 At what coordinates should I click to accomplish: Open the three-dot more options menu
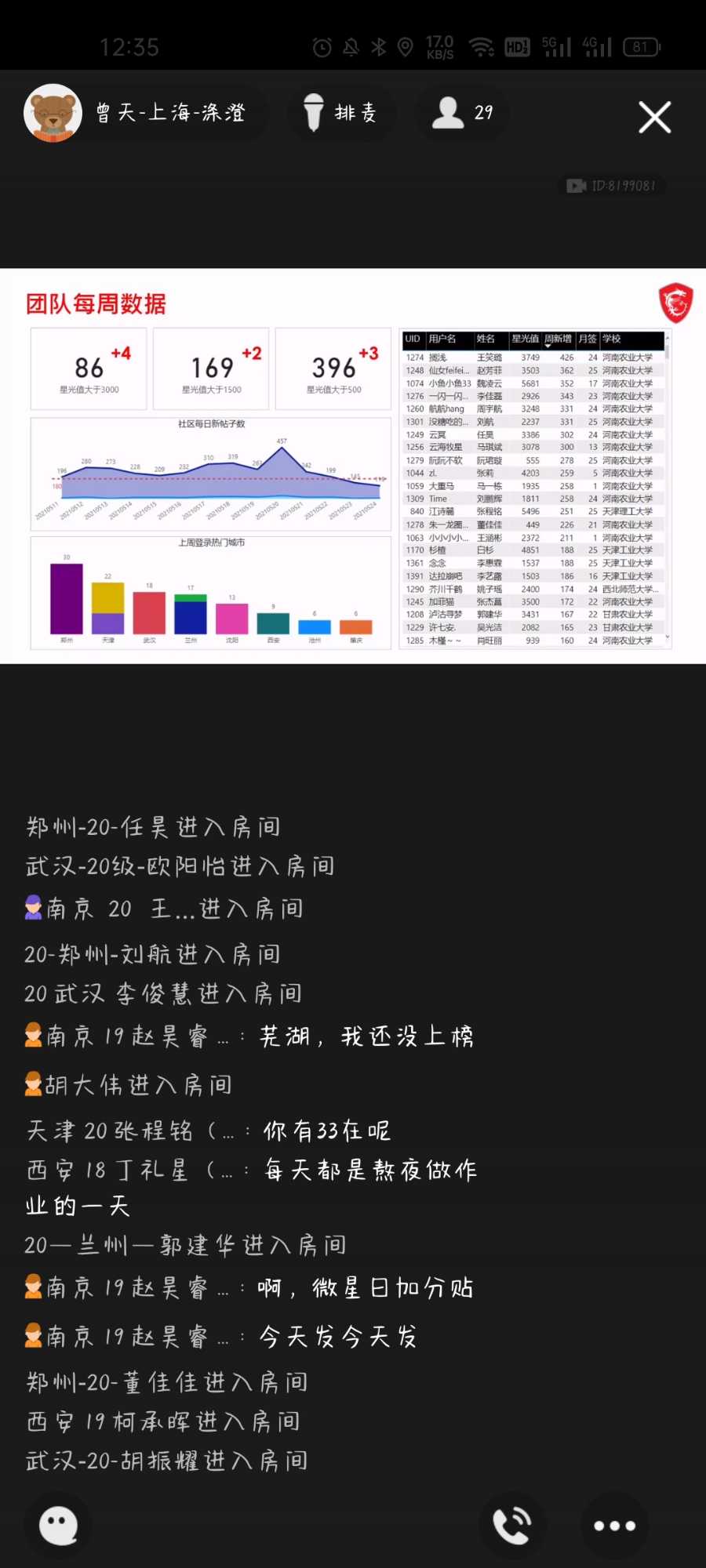tap(614, 1525)
